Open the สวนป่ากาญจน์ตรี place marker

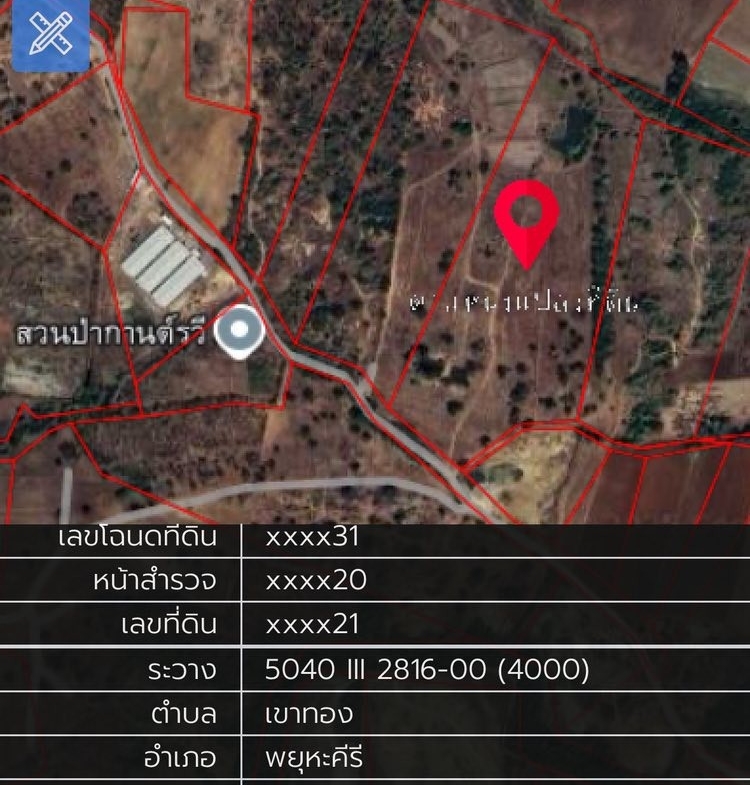(x=240, y=333)
